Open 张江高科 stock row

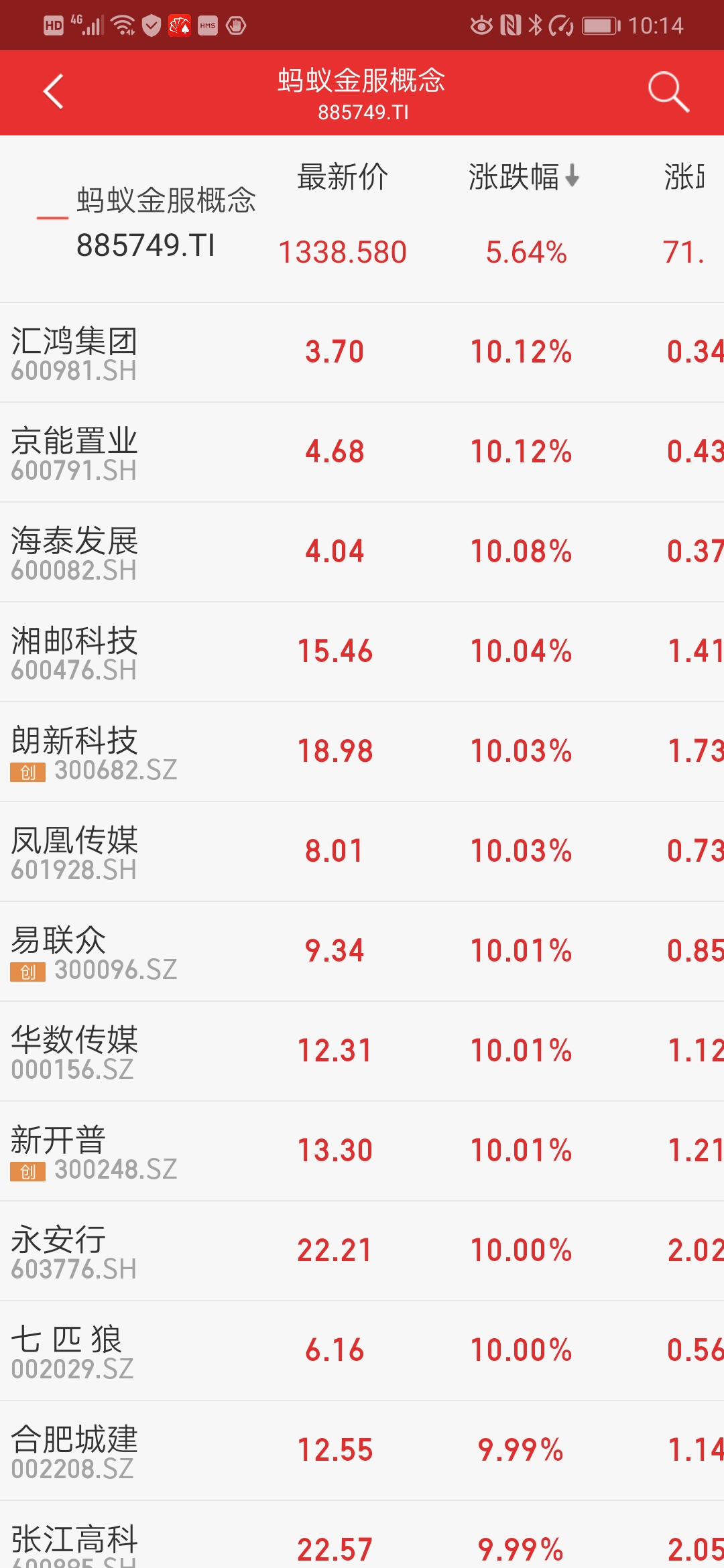pos(362,1535)
